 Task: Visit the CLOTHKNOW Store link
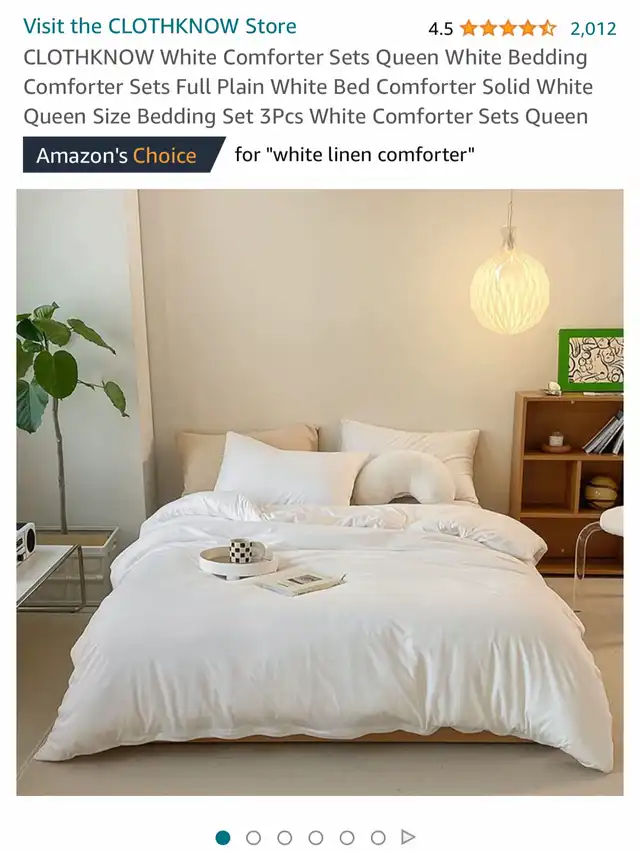pos(160,26)
